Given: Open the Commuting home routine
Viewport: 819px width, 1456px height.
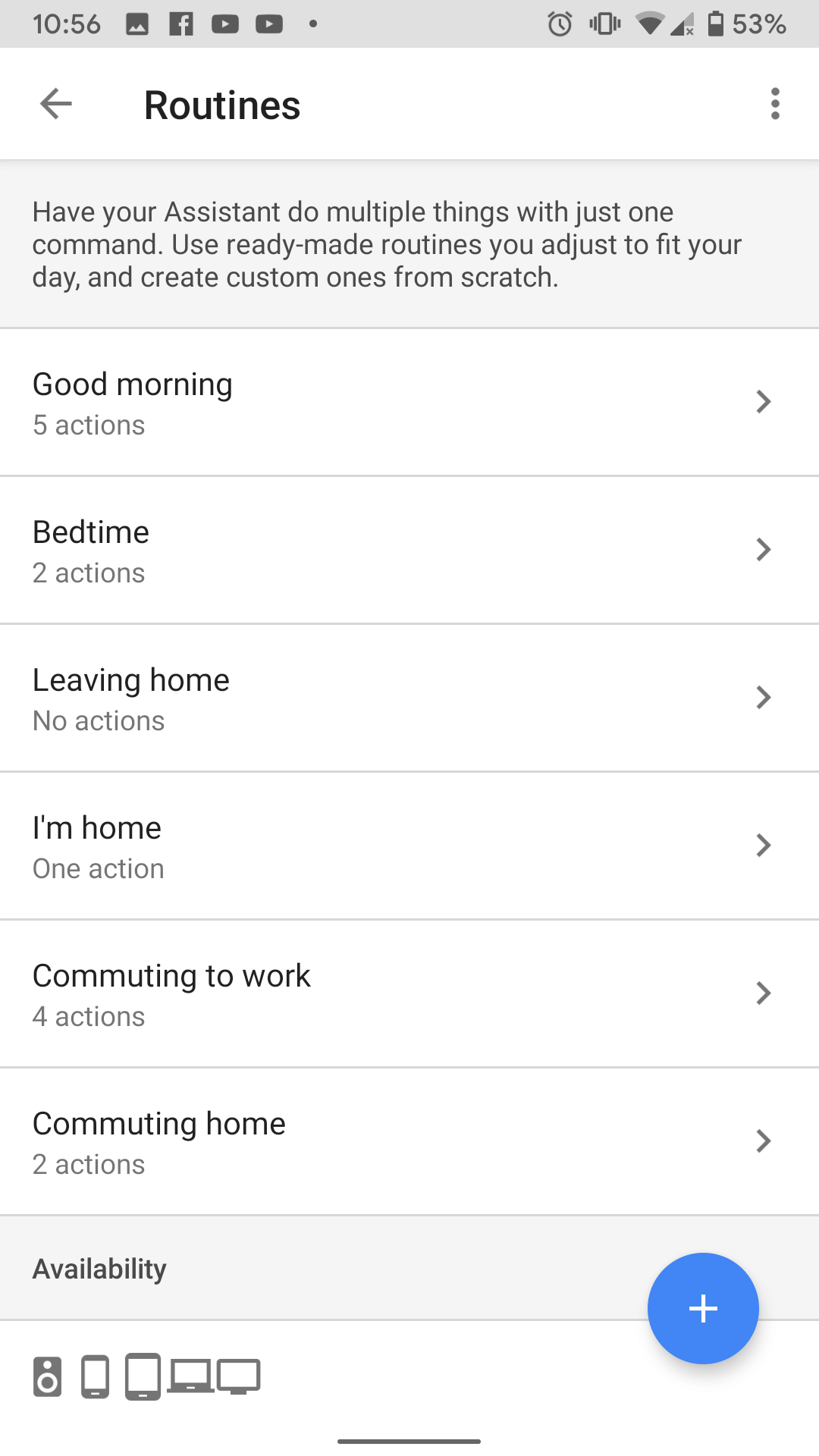Looking at the screenshot, I should click(x=409, y=1142).
